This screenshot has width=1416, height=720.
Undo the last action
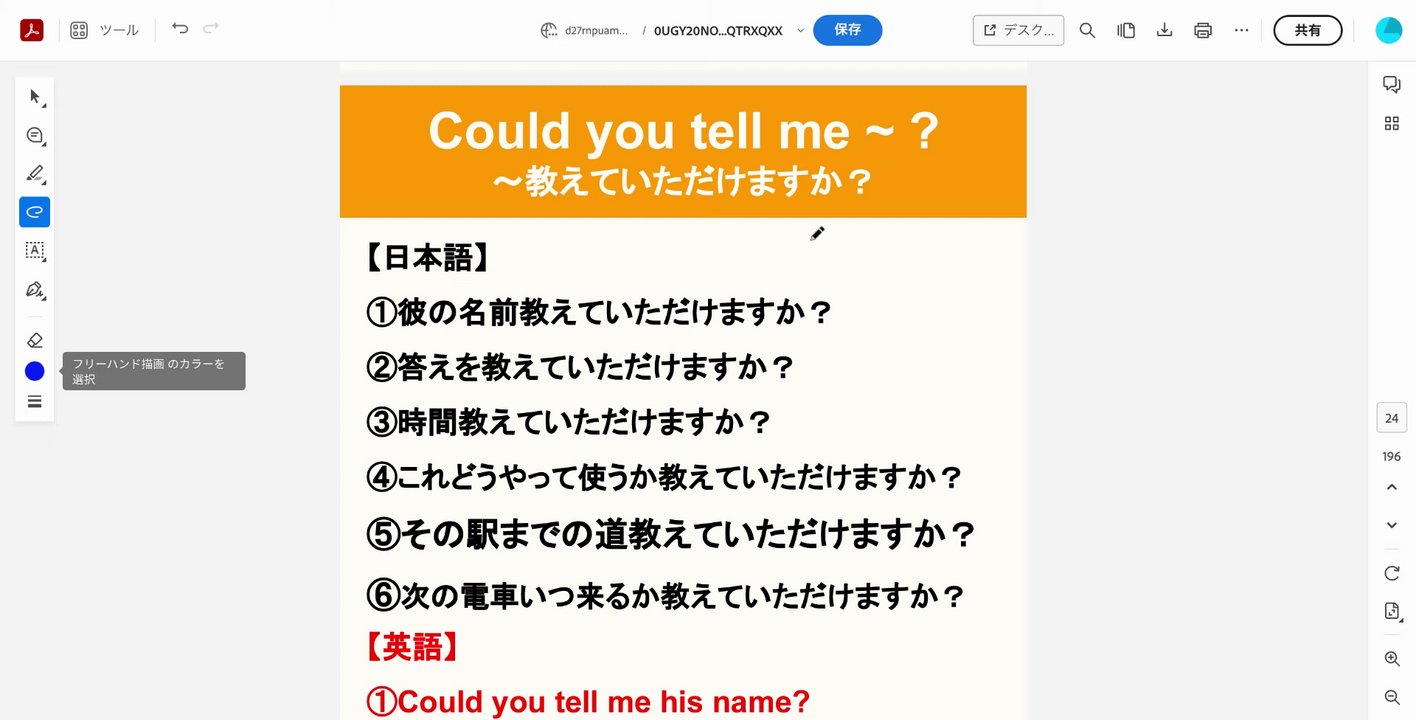[x=180, y=29]
